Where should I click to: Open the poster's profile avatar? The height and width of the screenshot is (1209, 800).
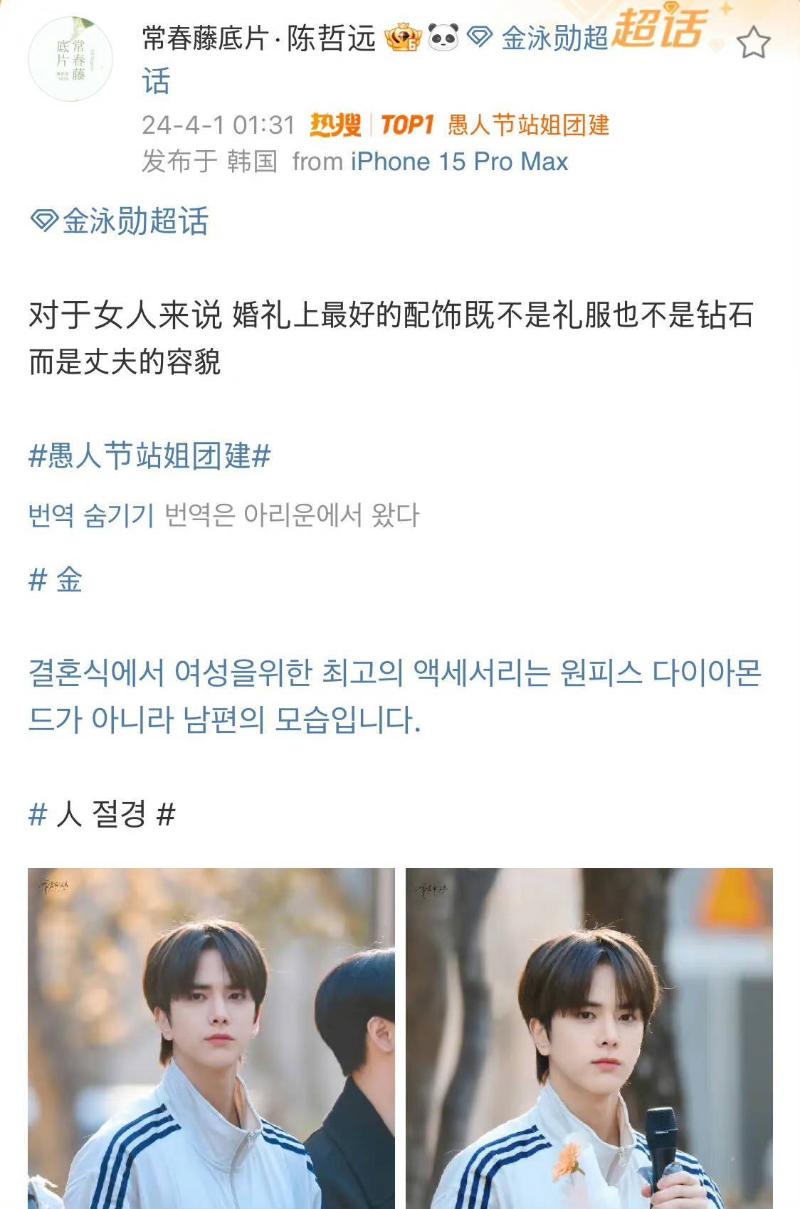(70, 59)
